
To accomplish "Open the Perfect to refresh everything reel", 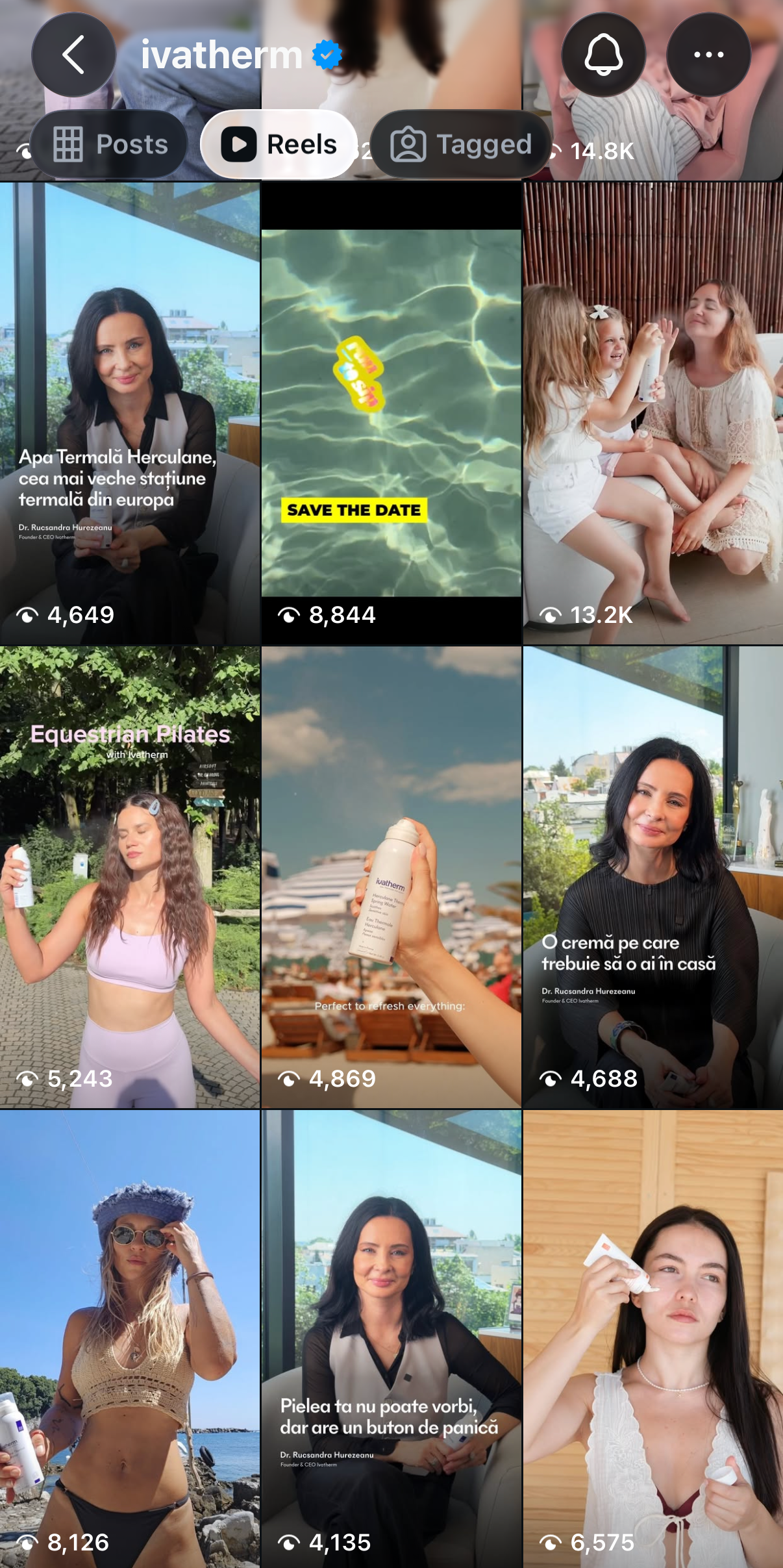I will [x=391, y=878].
